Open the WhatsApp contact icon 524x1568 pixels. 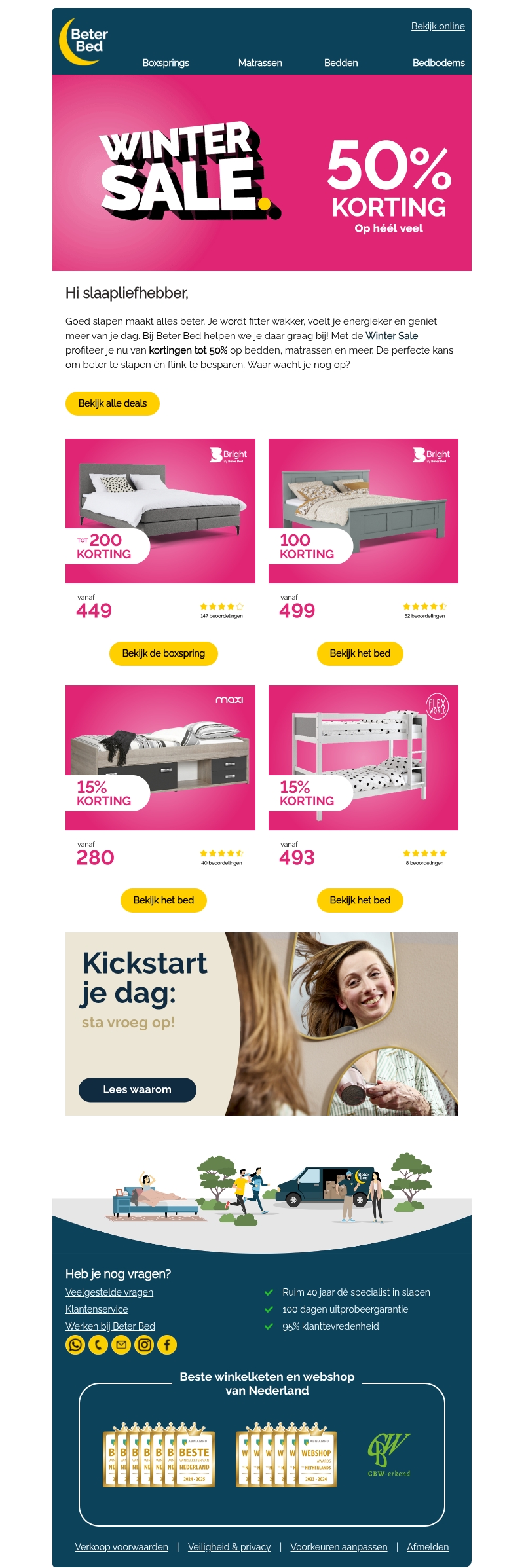tap(75, 1345)
